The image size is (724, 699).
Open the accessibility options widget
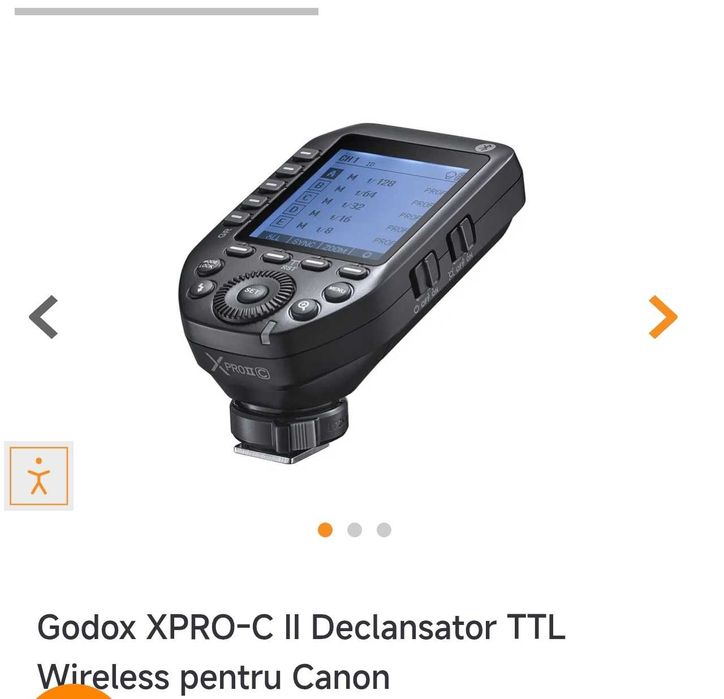point(39,476)
